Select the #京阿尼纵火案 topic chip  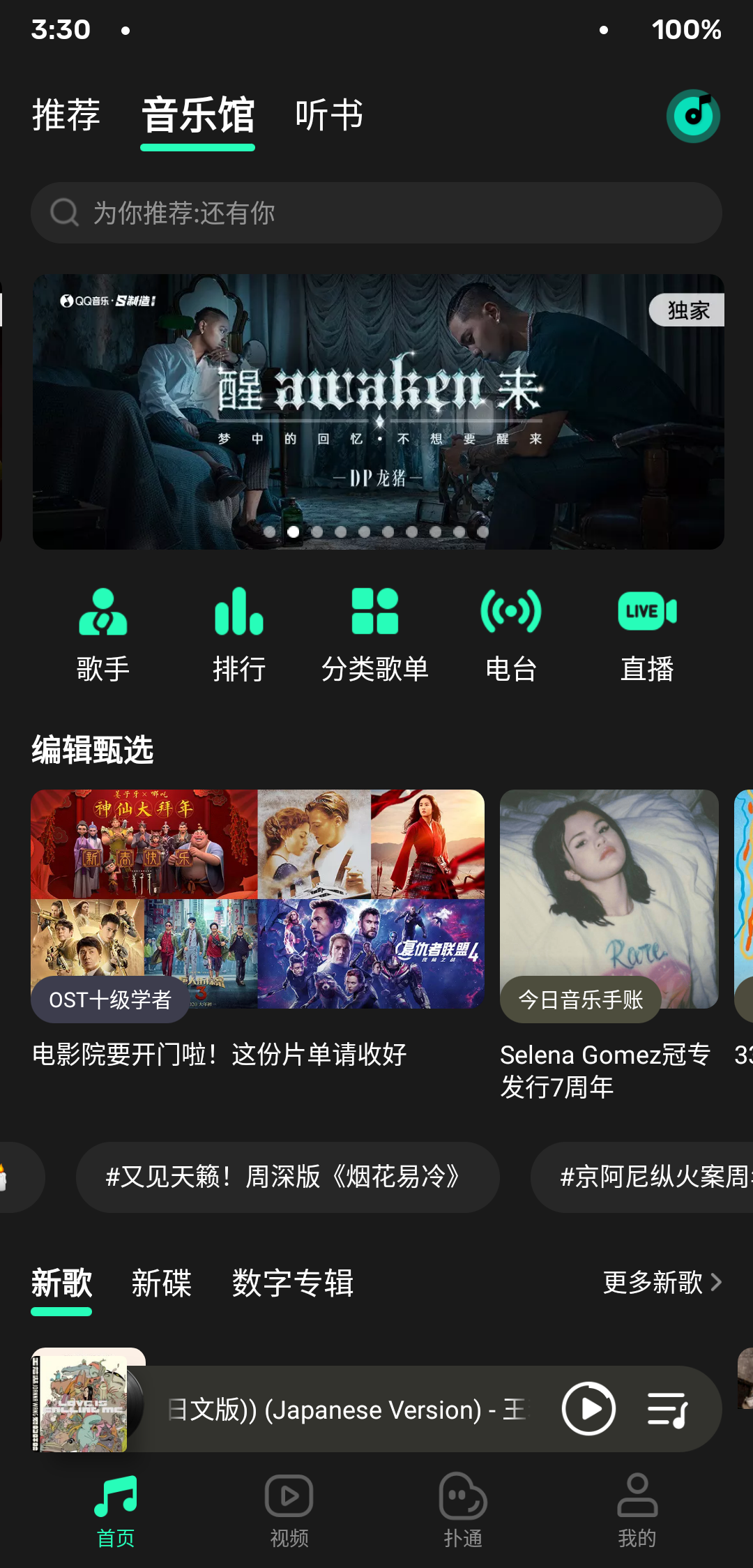coord(641,1177)
